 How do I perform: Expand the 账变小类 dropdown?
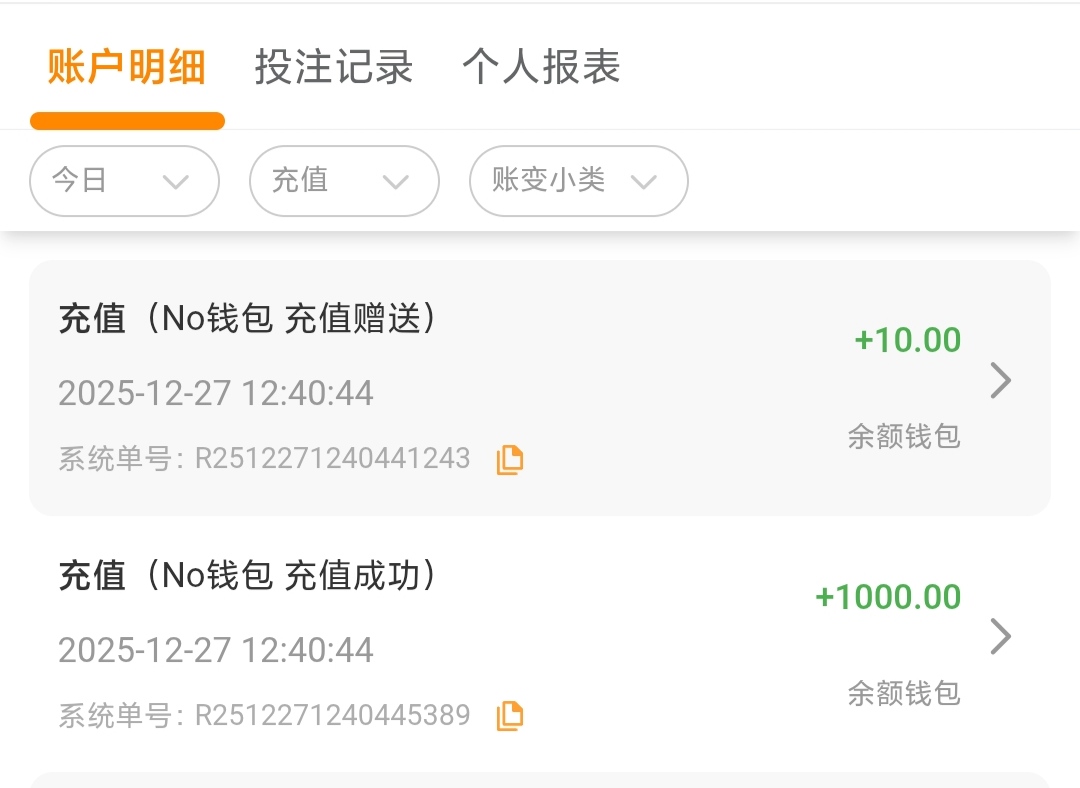578,181
